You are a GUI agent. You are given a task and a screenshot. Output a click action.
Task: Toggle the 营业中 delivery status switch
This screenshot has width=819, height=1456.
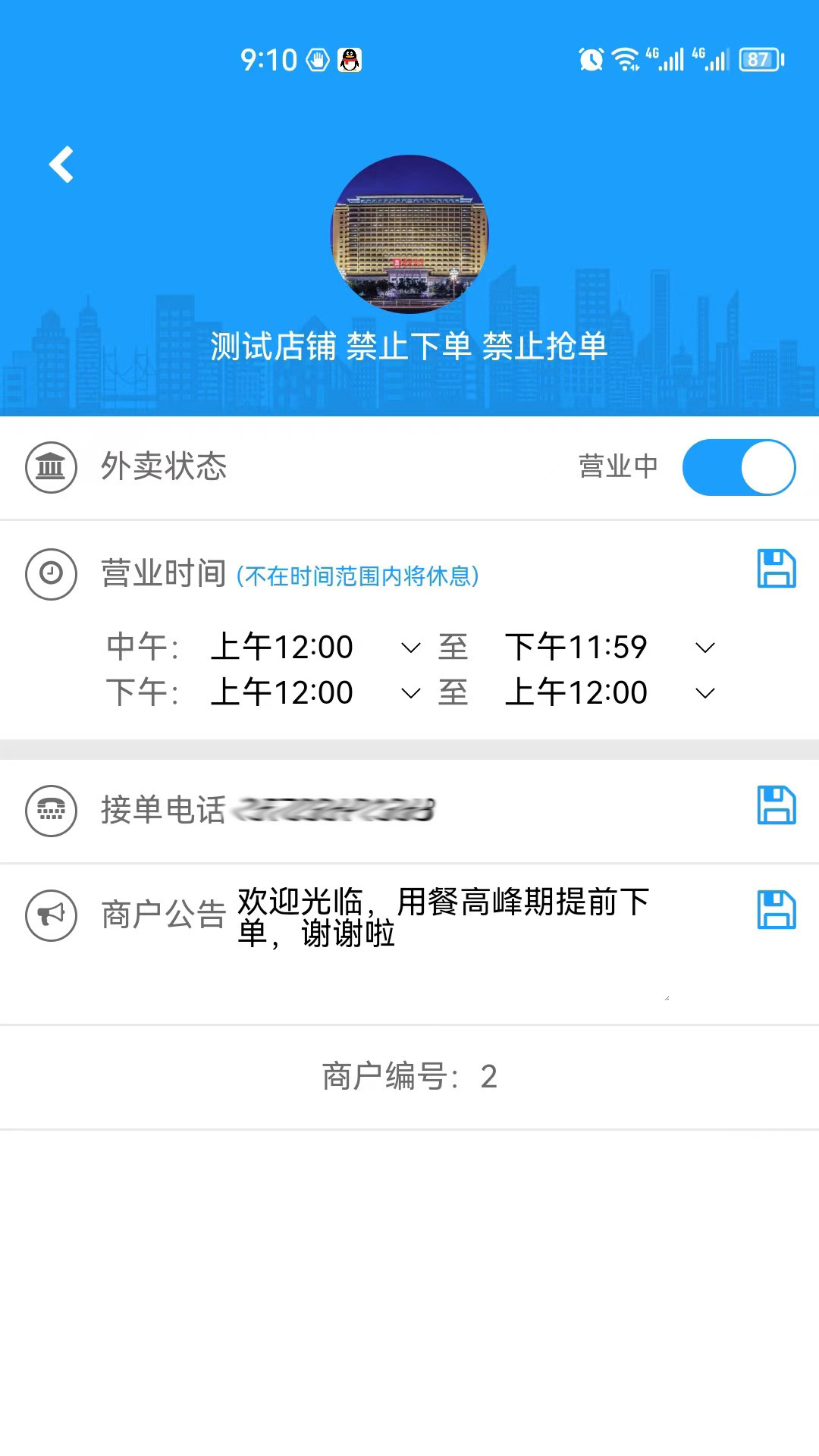739,467
